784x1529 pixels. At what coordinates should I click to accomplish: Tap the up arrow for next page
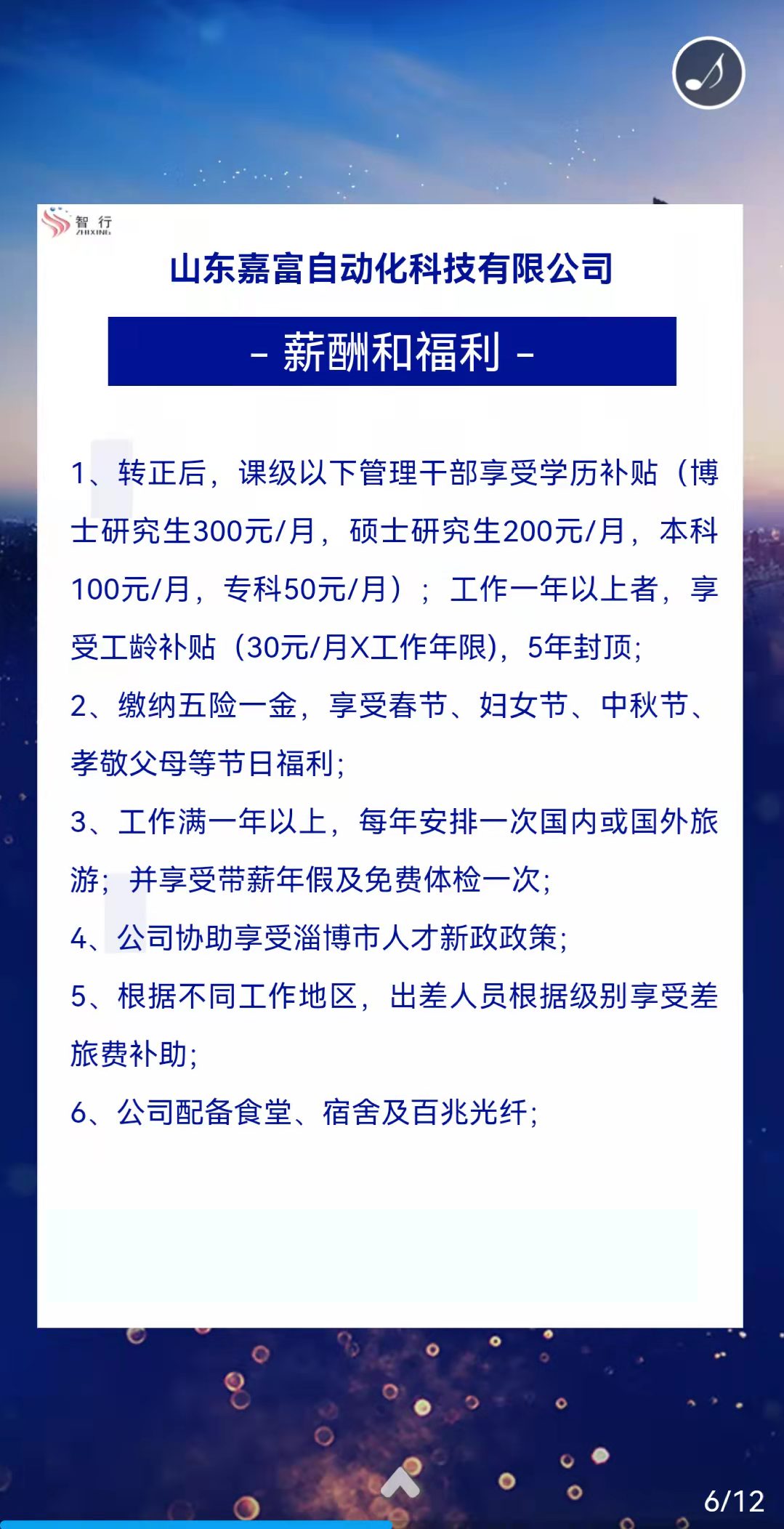point(400,1482)
